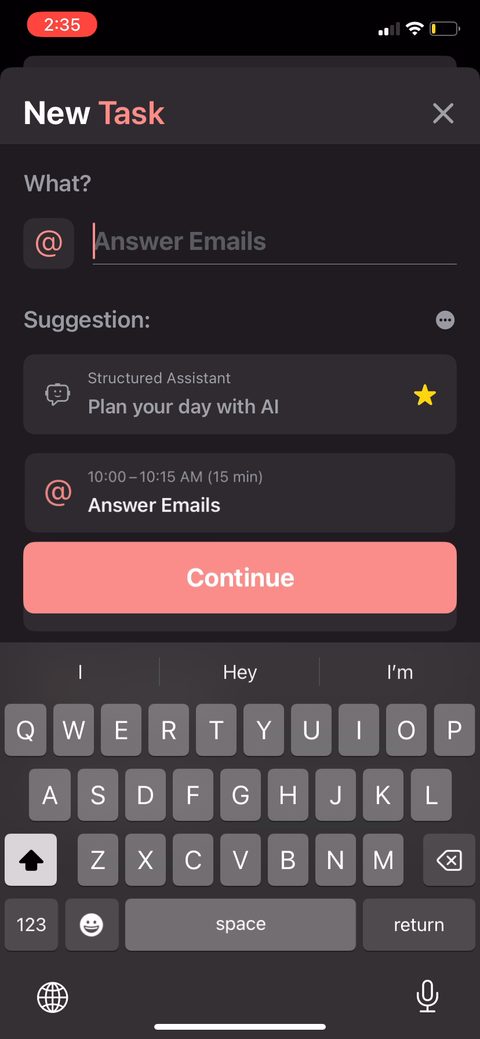Start dictation with the microphone
This screenshot has height=1039, width=480.
click(x=427, y=996)
